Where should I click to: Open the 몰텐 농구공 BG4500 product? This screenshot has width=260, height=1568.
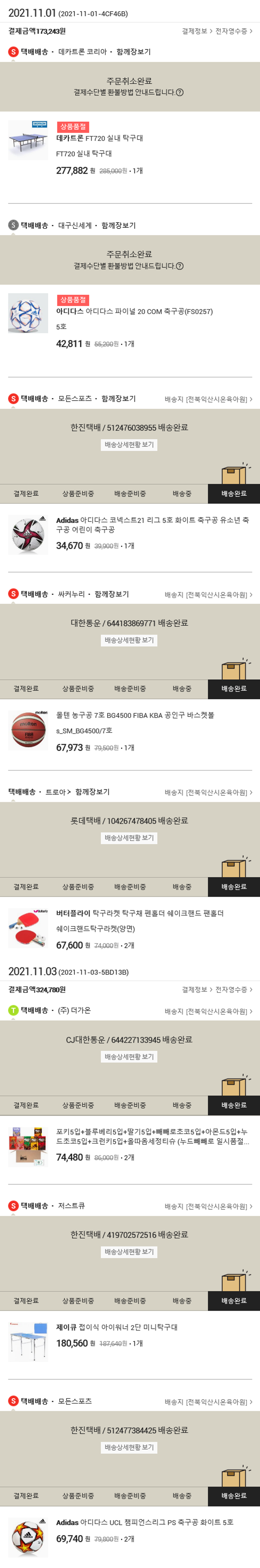click(135, 715)
